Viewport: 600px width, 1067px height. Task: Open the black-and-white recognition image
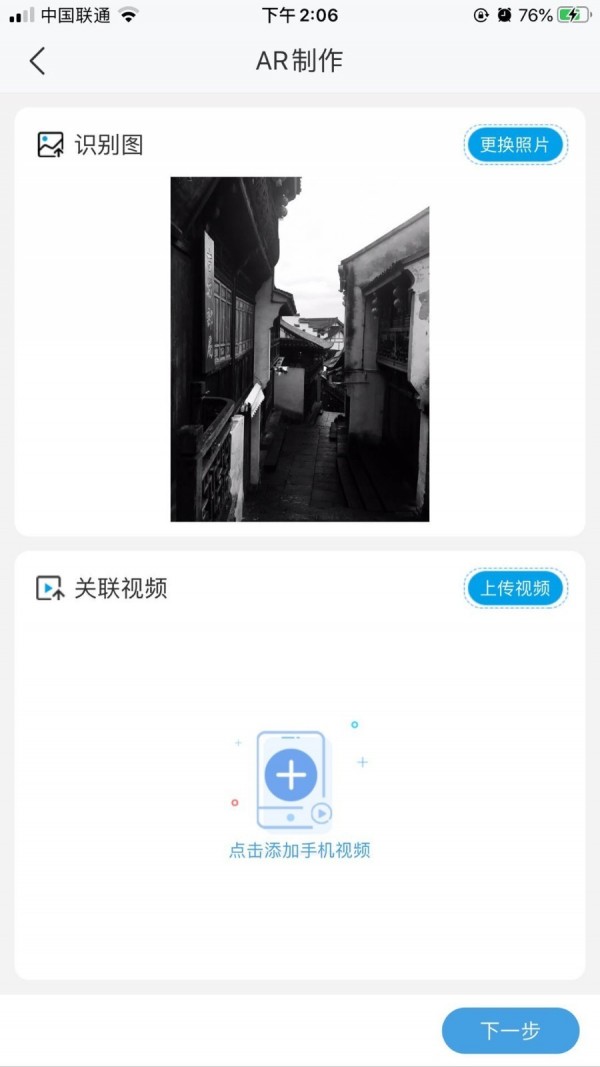[300, 349]
